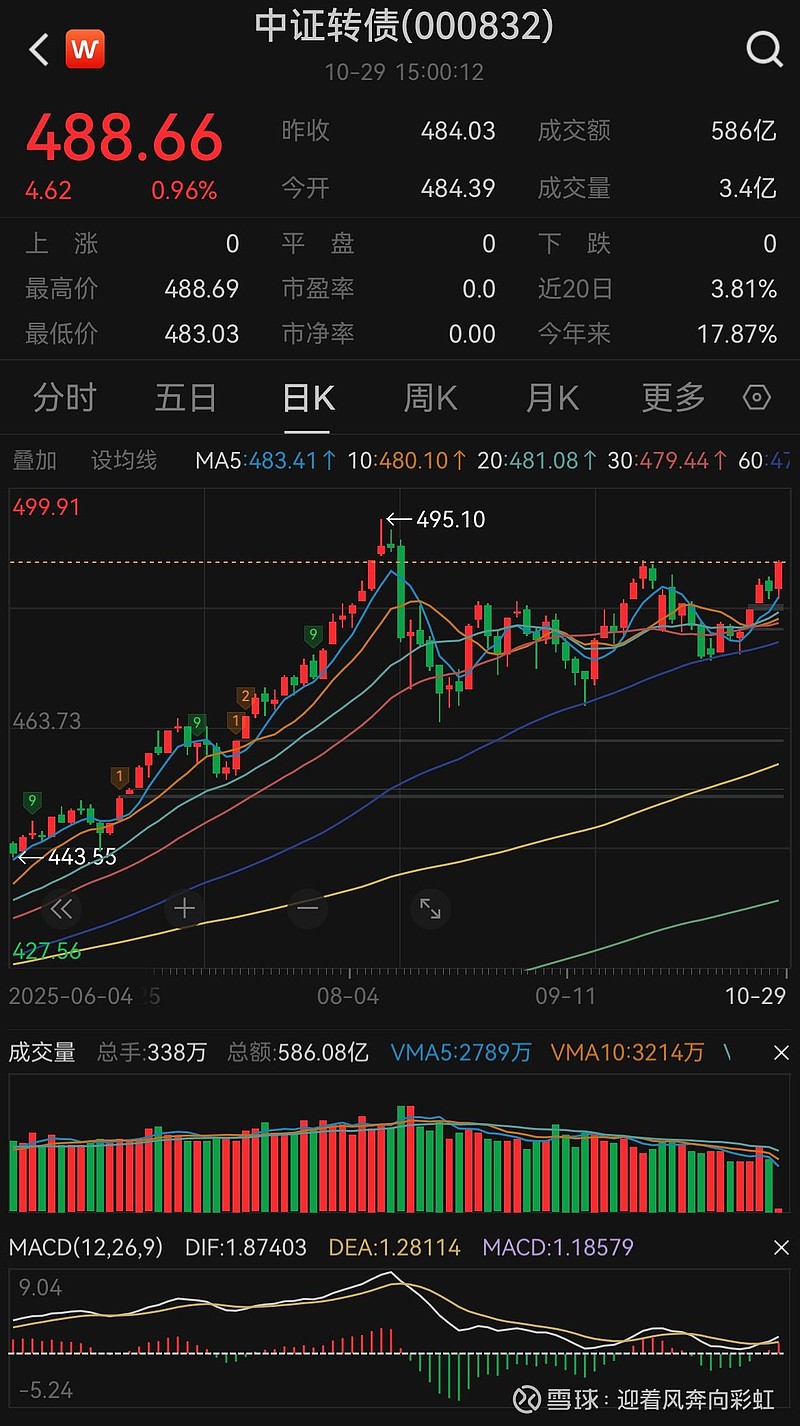Expand chart to fullscreen with diagonal arrow icon
800x1426 pixels.
[430, 909]
